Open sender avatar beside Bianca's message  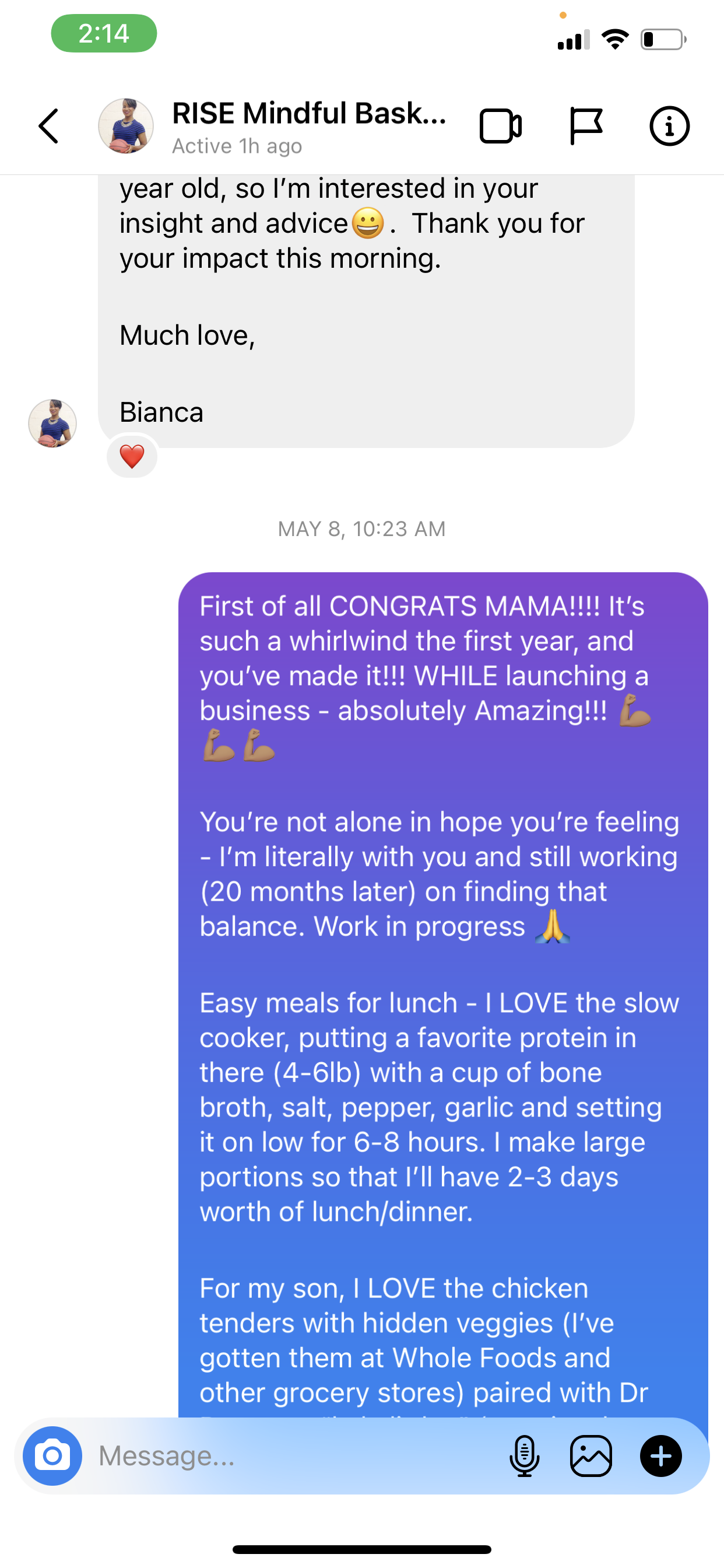pyautogui.click(x=53, y=423)
